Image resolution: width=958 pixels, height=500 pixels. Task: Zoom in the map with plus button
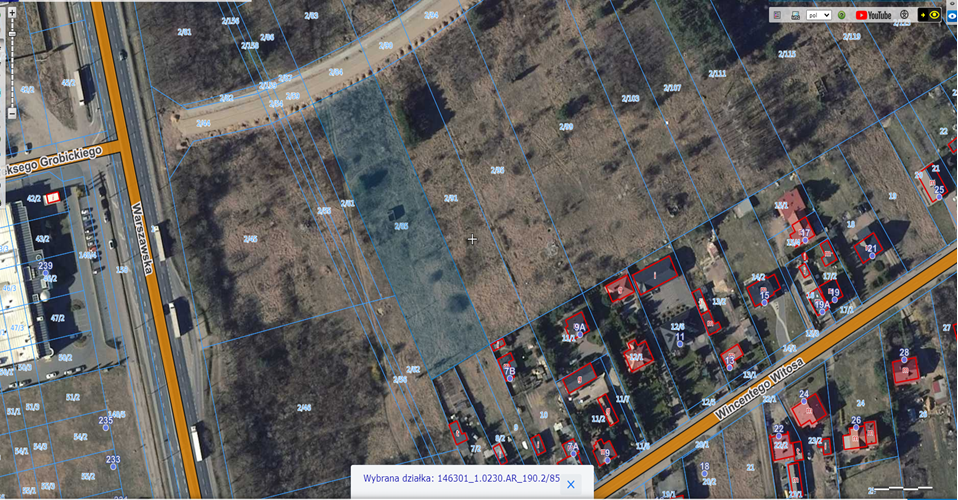click(x=12, y=12)
